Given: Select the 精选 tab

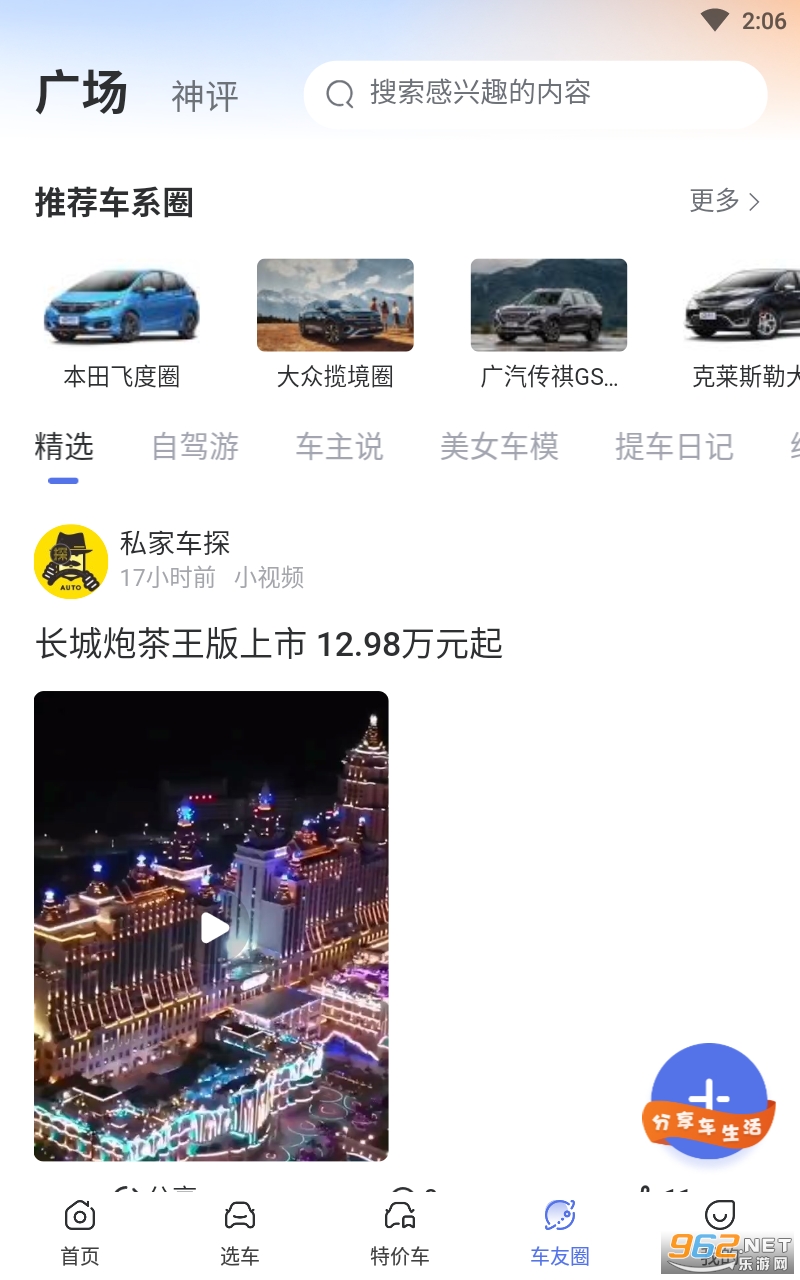Looking at the screenshot, I should point(64,446).
